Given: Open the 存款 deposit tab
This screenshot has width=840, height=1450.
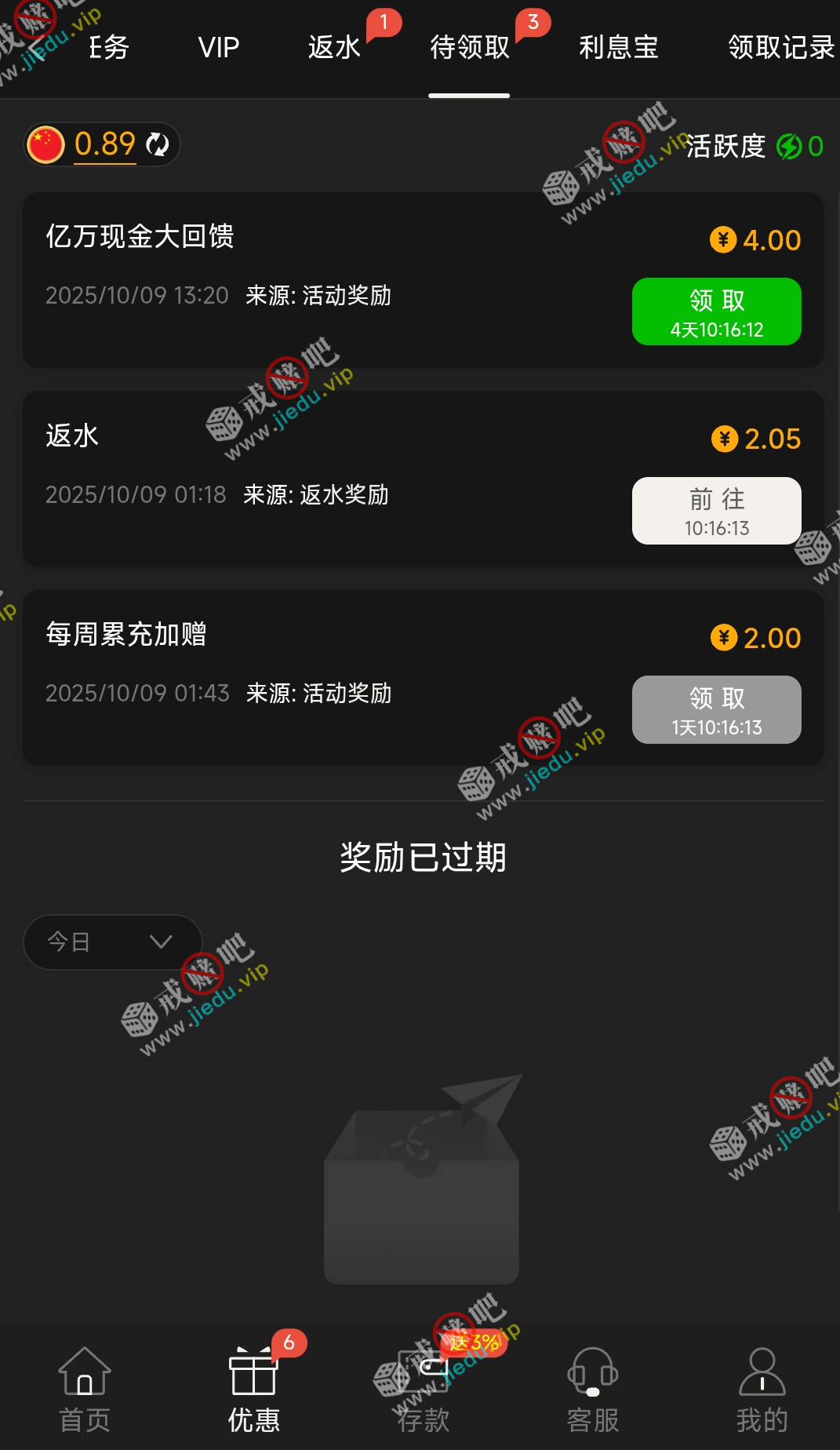Looking at the screenshot, I should (423, 1390).
